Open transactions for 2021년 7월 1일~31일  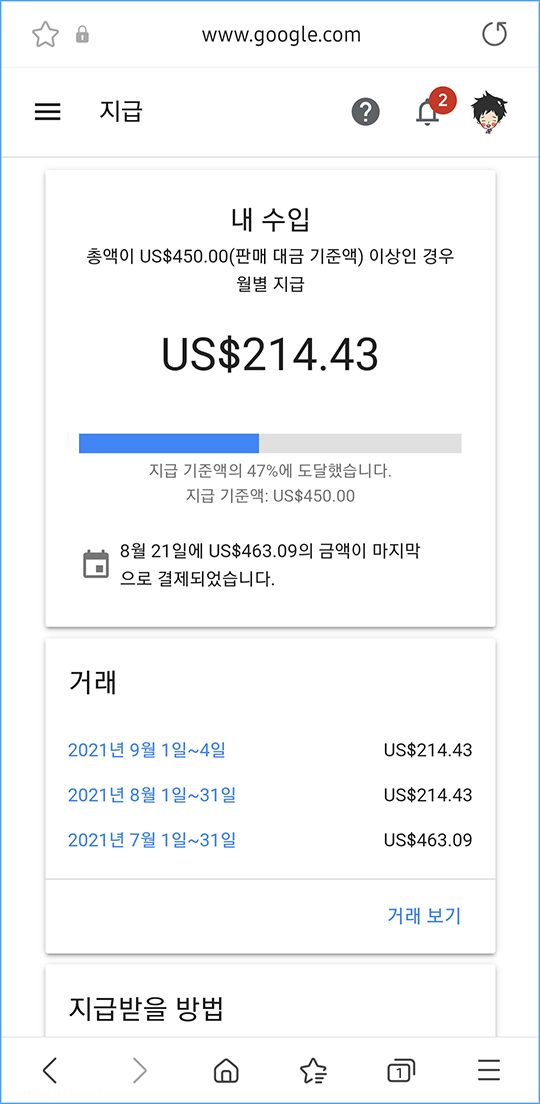151,840
